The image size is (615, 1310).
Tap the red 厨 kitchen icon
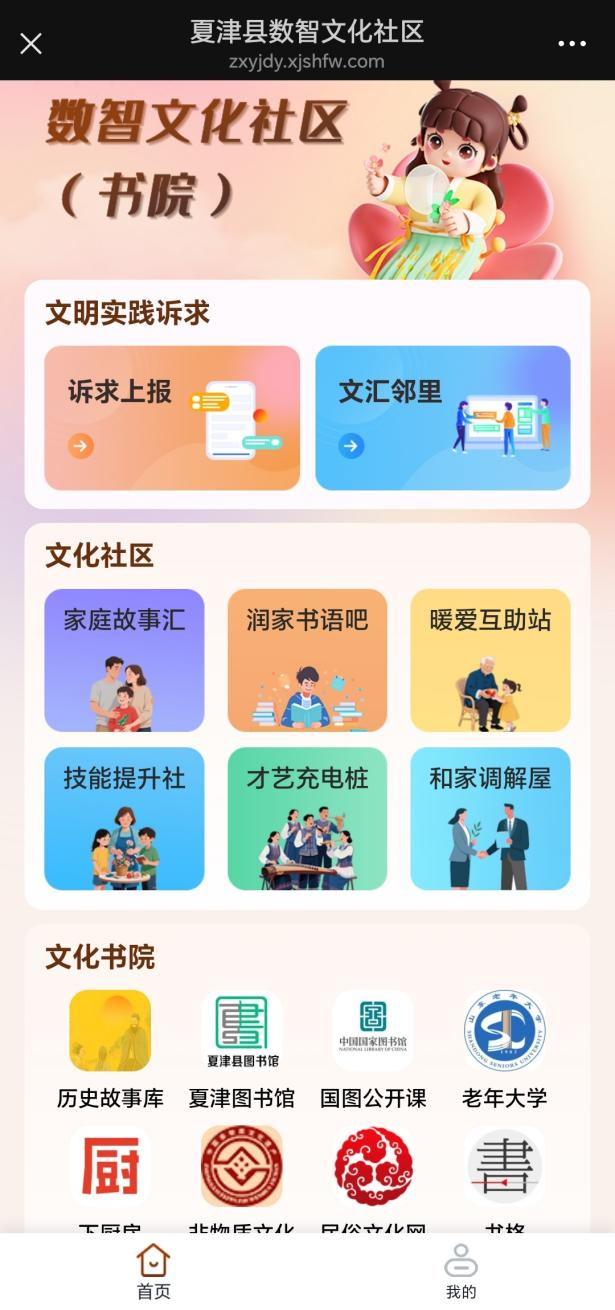(110, 1166)
